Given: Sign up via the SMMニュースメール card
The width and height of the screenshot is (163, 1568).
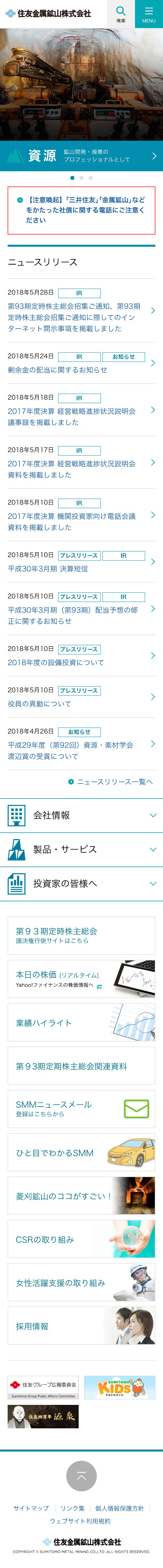Looking at the screenshot, I should [x=81, y=1109].
